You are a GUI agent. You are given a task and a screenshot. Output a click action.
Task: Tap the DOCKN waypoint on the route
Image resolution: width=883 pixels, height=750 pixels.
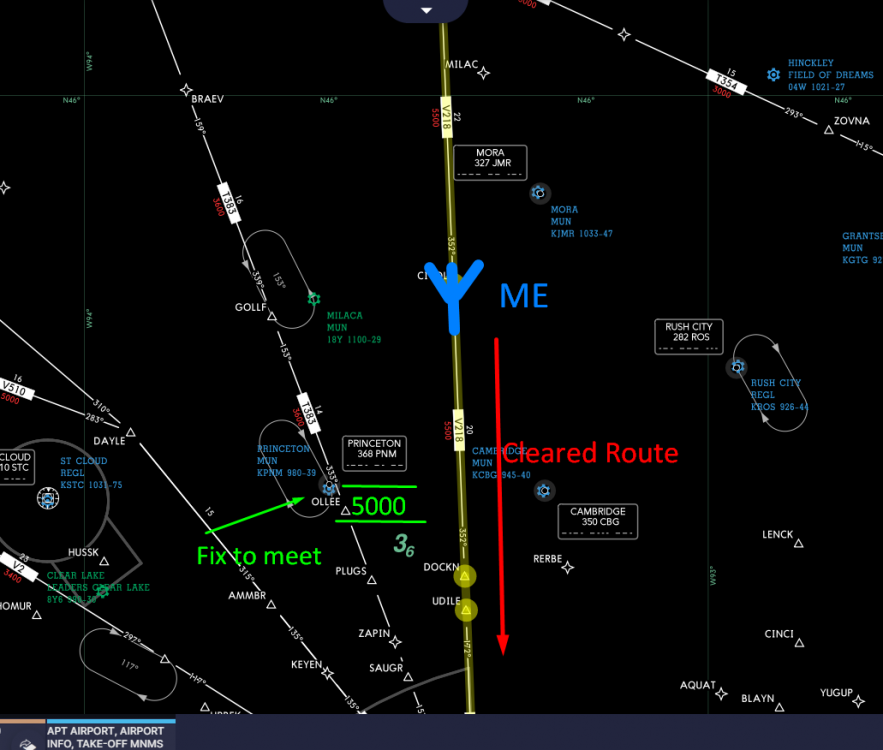click(464, 576)
